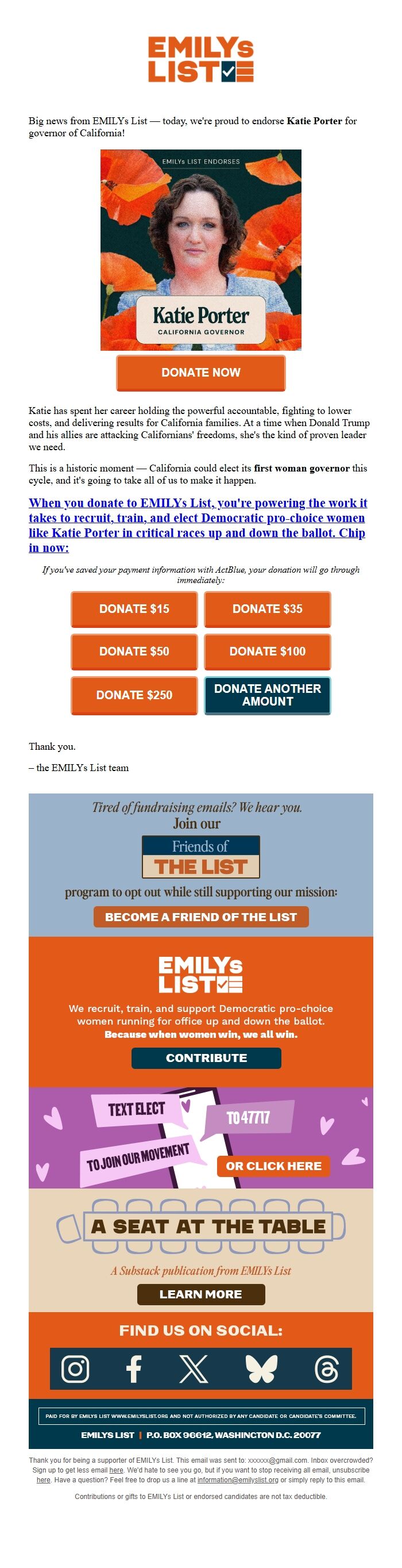Tap the Katie Porter endorsement image
The image size is (402, 1568).
[x=200, y=250]
